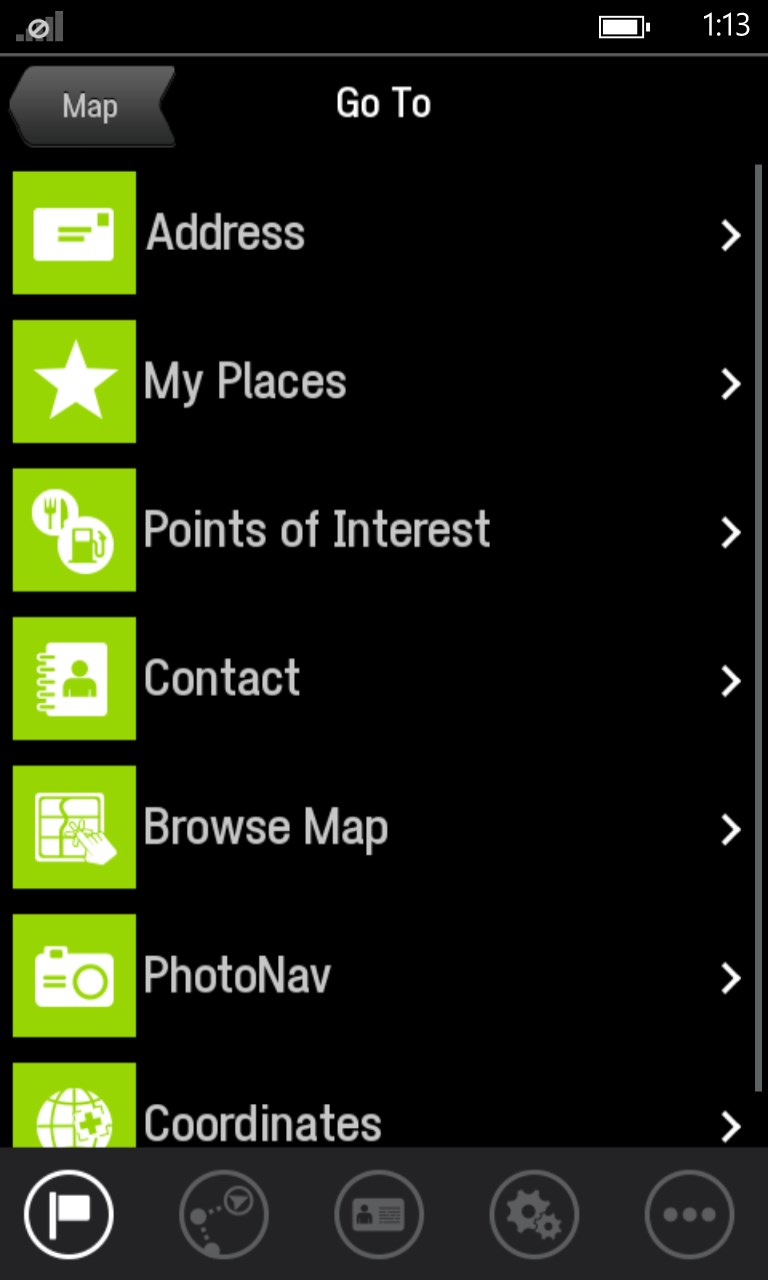Viewport: 768px width, 1280px height.
Task: Expand the chevron next to Address
Action: tap(729, 236)
